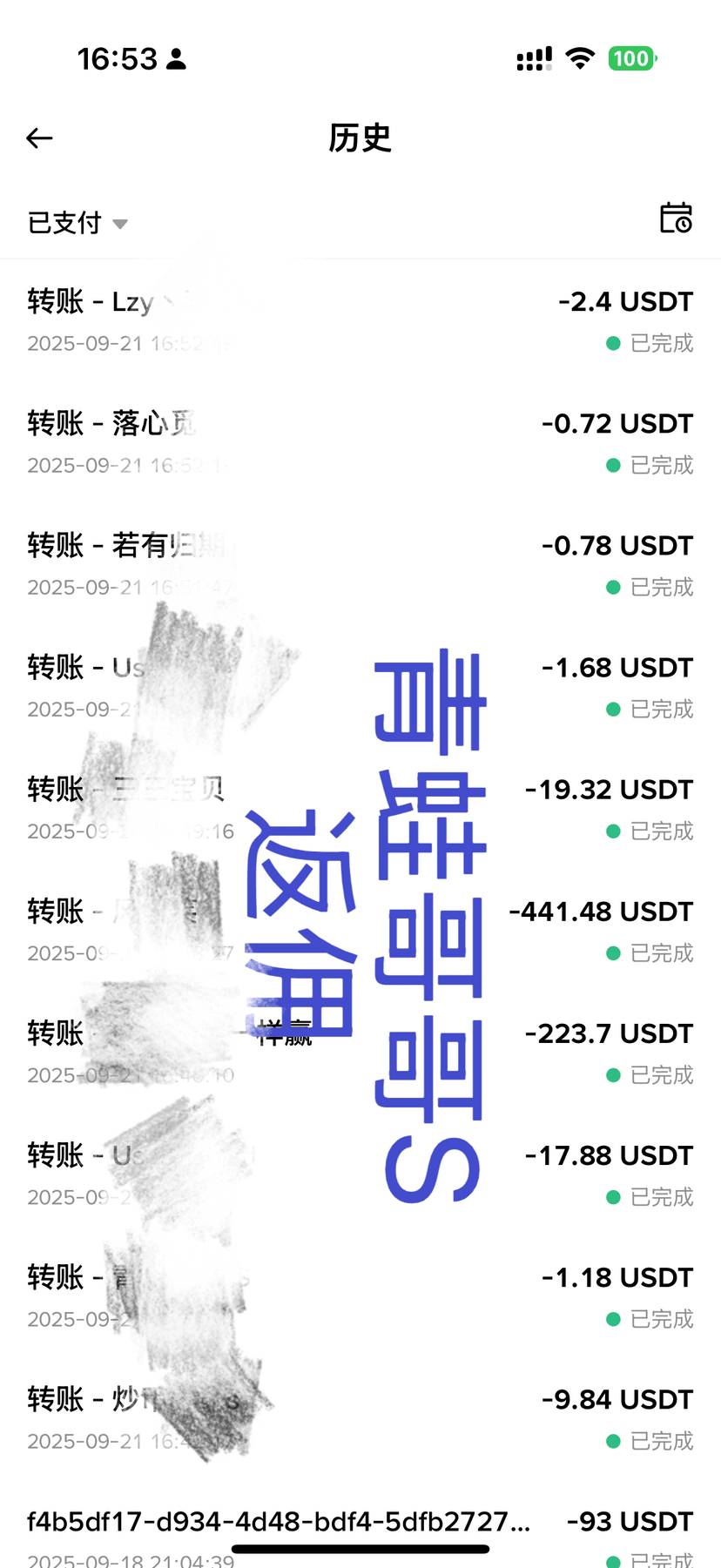Open the -1.18 USDT transfer record

(x=360, y=1295)
